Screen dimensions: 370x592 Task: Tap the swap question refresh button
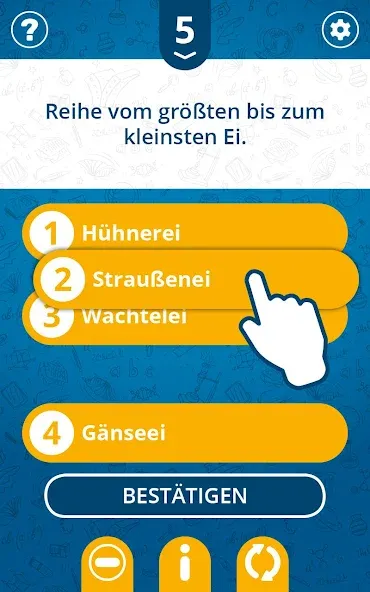[262, 564]
